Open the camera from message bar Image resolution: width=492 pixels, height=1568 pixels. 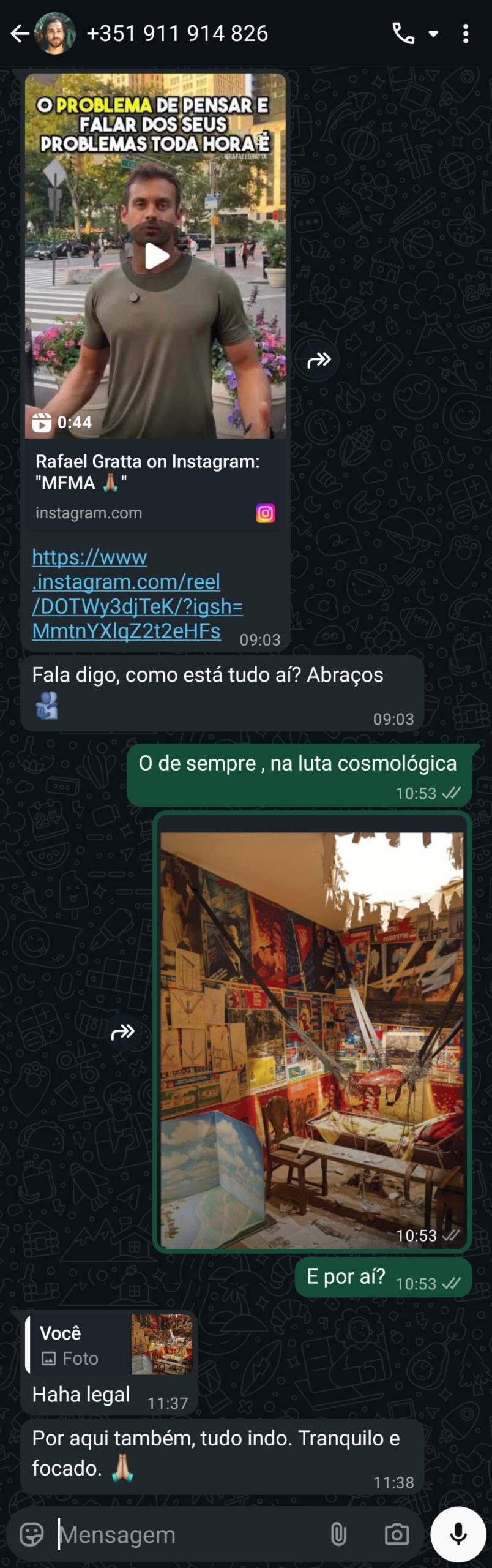coord(397,1534)
